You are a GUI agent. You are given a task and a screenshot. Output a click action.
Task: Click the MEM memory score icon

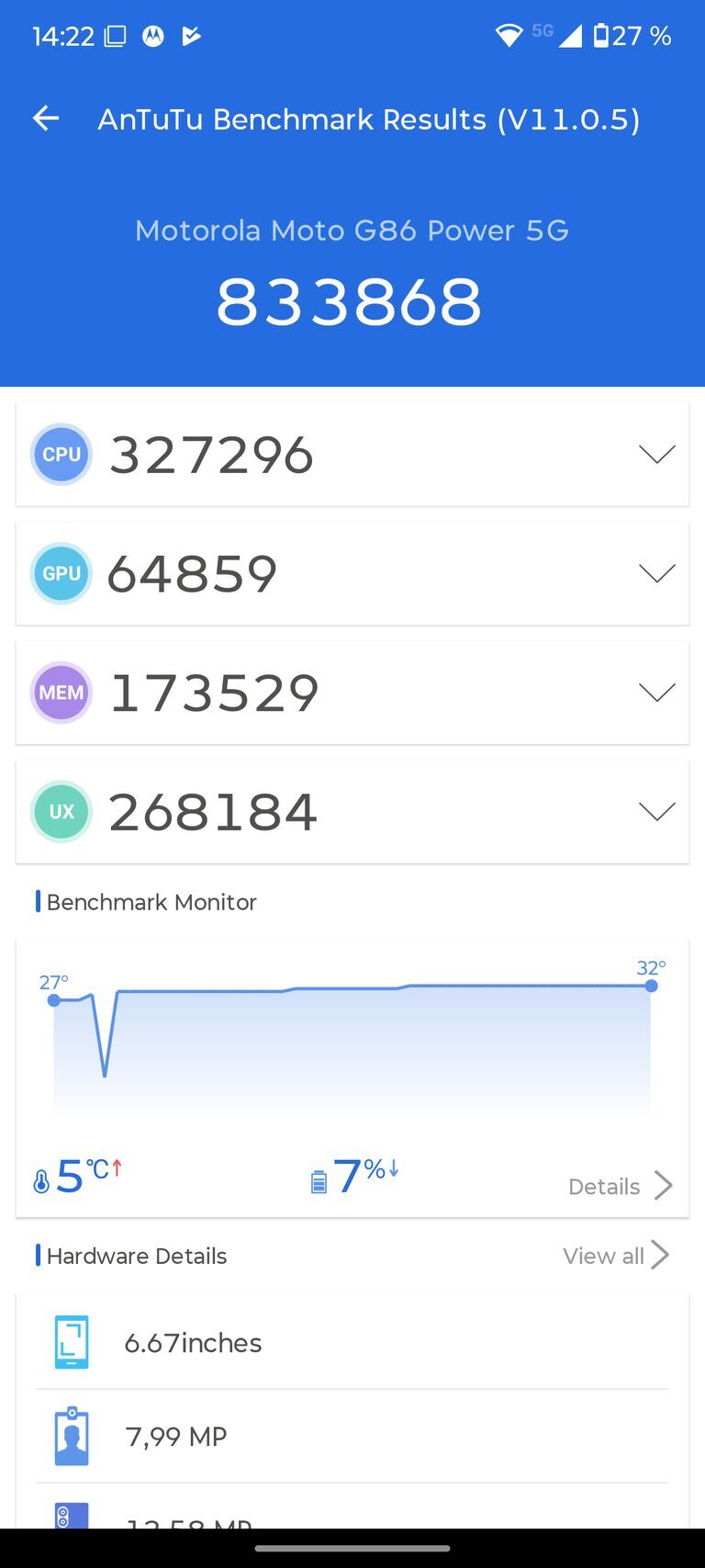[61, 692]
